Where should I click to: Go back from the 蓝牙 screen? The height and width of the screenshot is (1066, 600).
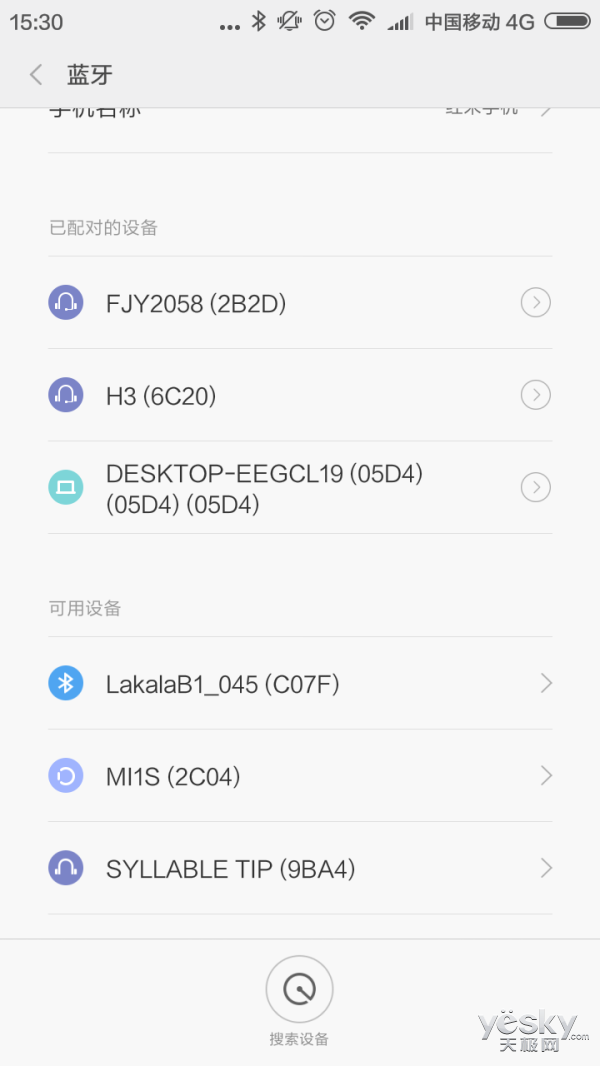tap(37, 75)
